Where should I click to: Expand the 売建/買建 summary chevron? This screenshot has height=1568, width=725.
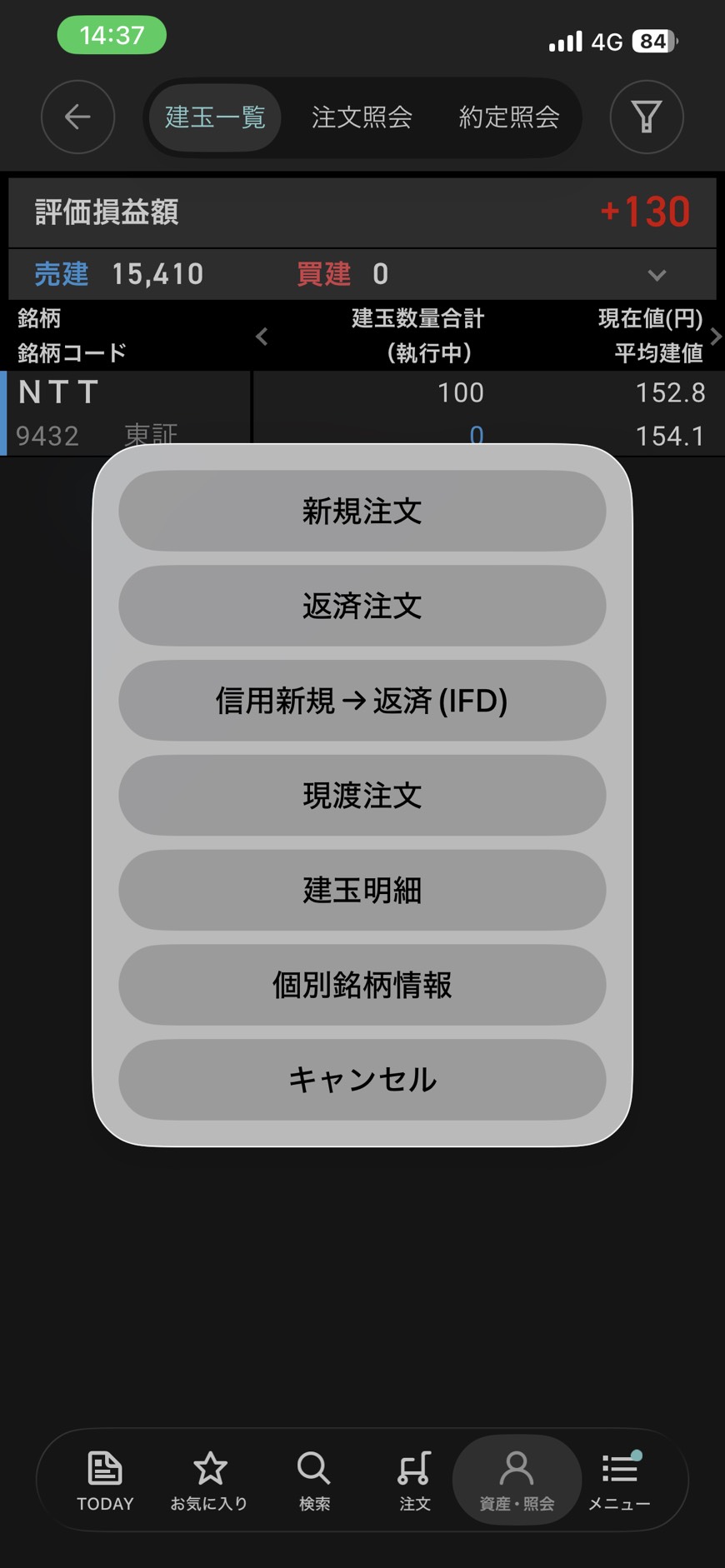[657, 275]
